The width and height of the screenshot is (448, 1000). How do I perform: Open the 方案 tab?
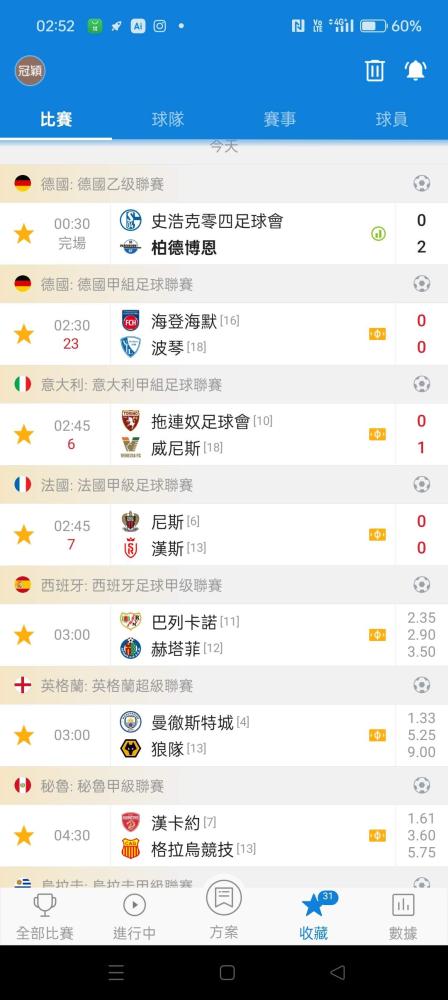click(x=223, y=912)
